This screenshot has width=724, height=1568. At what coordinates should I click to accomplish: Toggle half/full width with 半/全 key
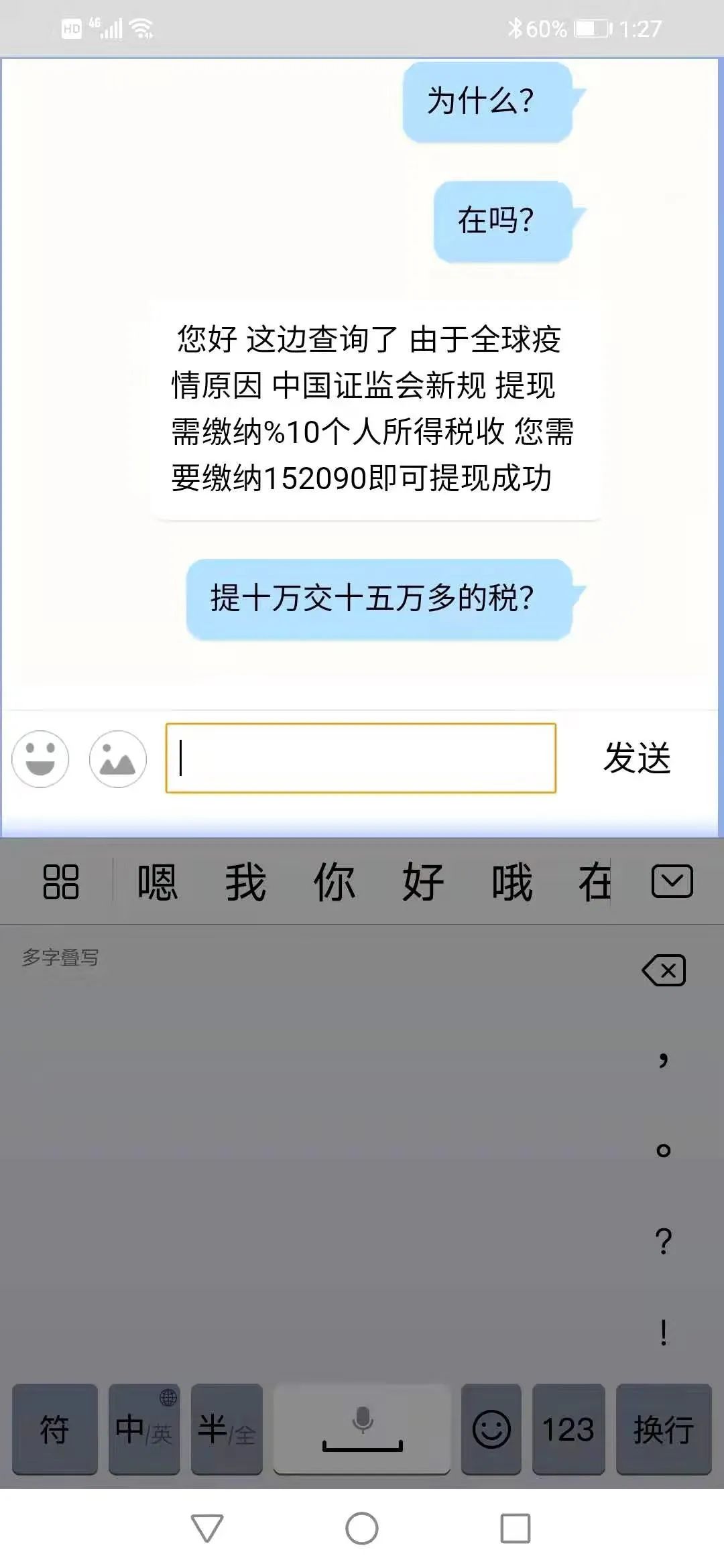pos(227,1429)
